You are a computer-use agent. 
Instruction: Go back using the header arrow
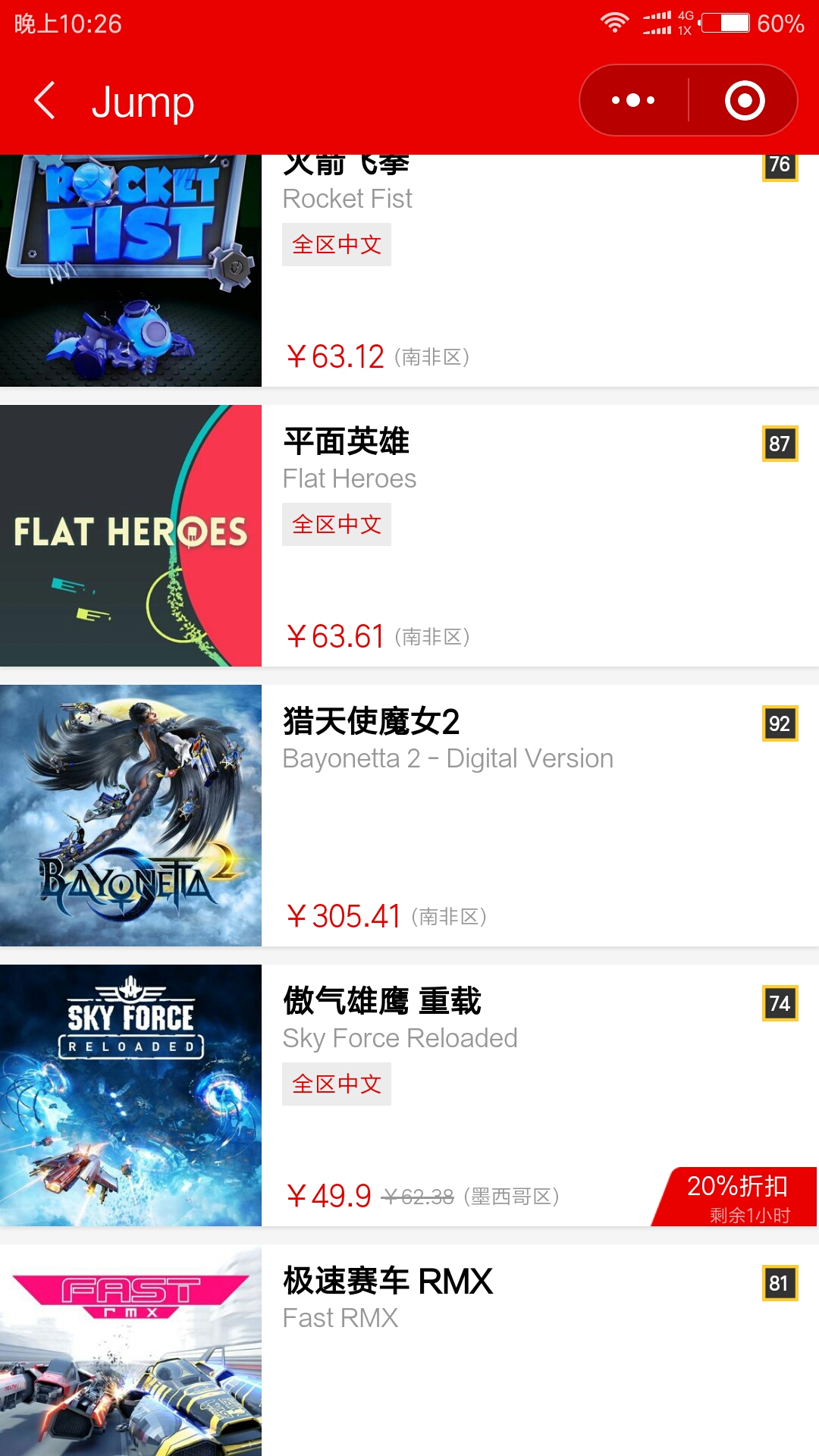point(45,101)
